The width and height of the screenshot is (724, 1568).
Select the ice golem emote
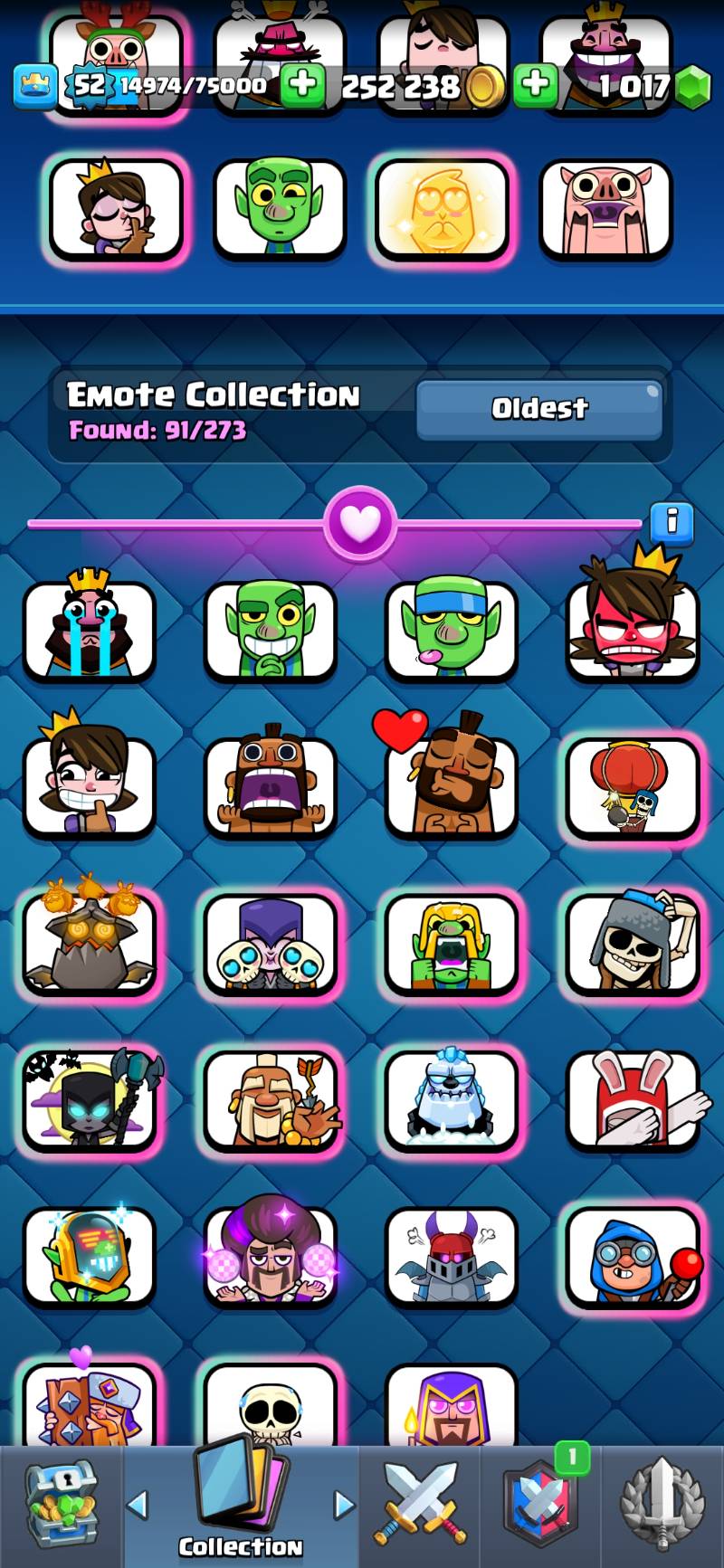tap(451, 1098)
